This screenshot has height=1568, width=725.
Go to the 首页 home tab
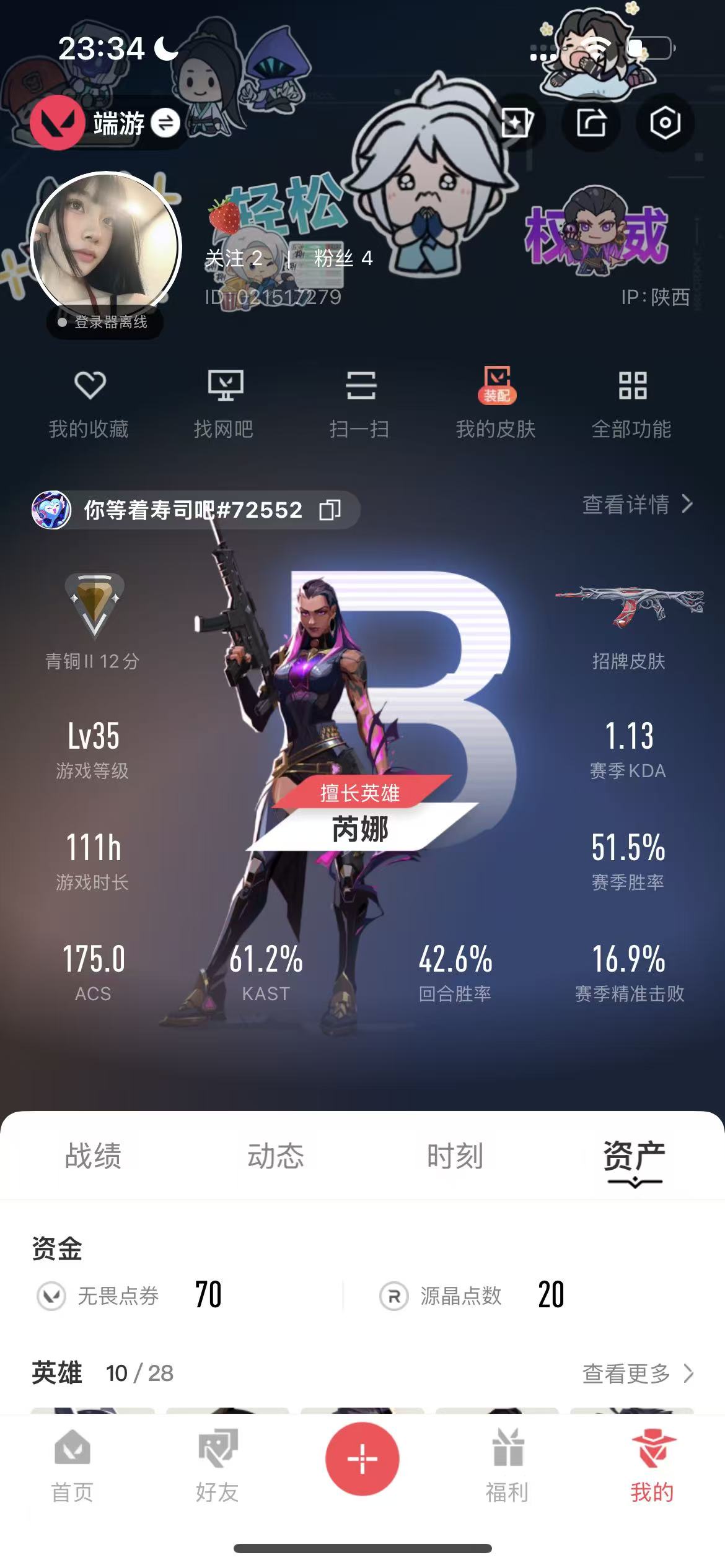(x=72, y=1465)
